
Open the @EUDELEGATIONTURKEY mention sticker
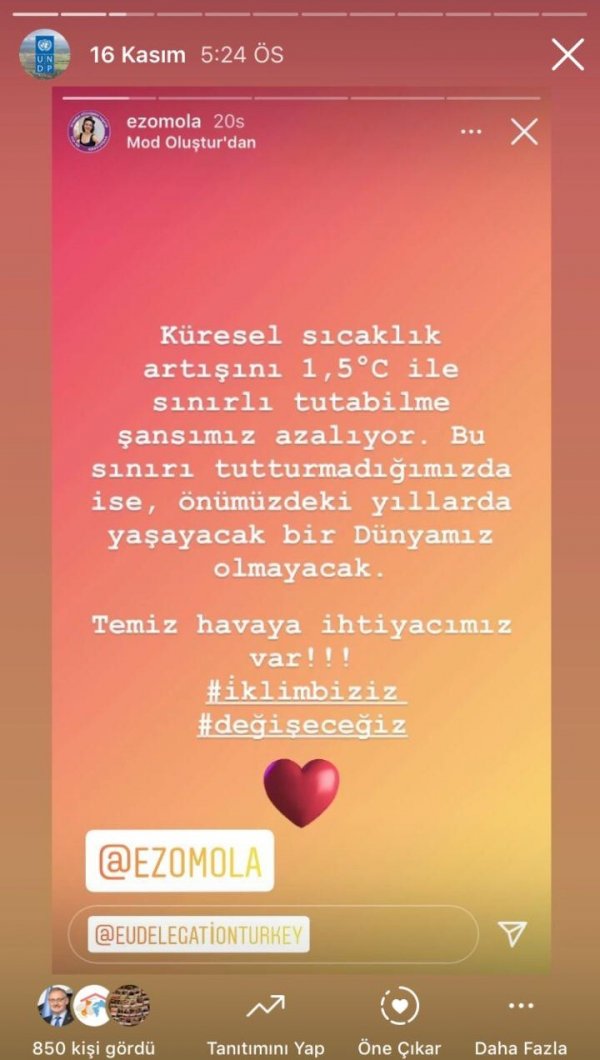(x=199, y=935)
